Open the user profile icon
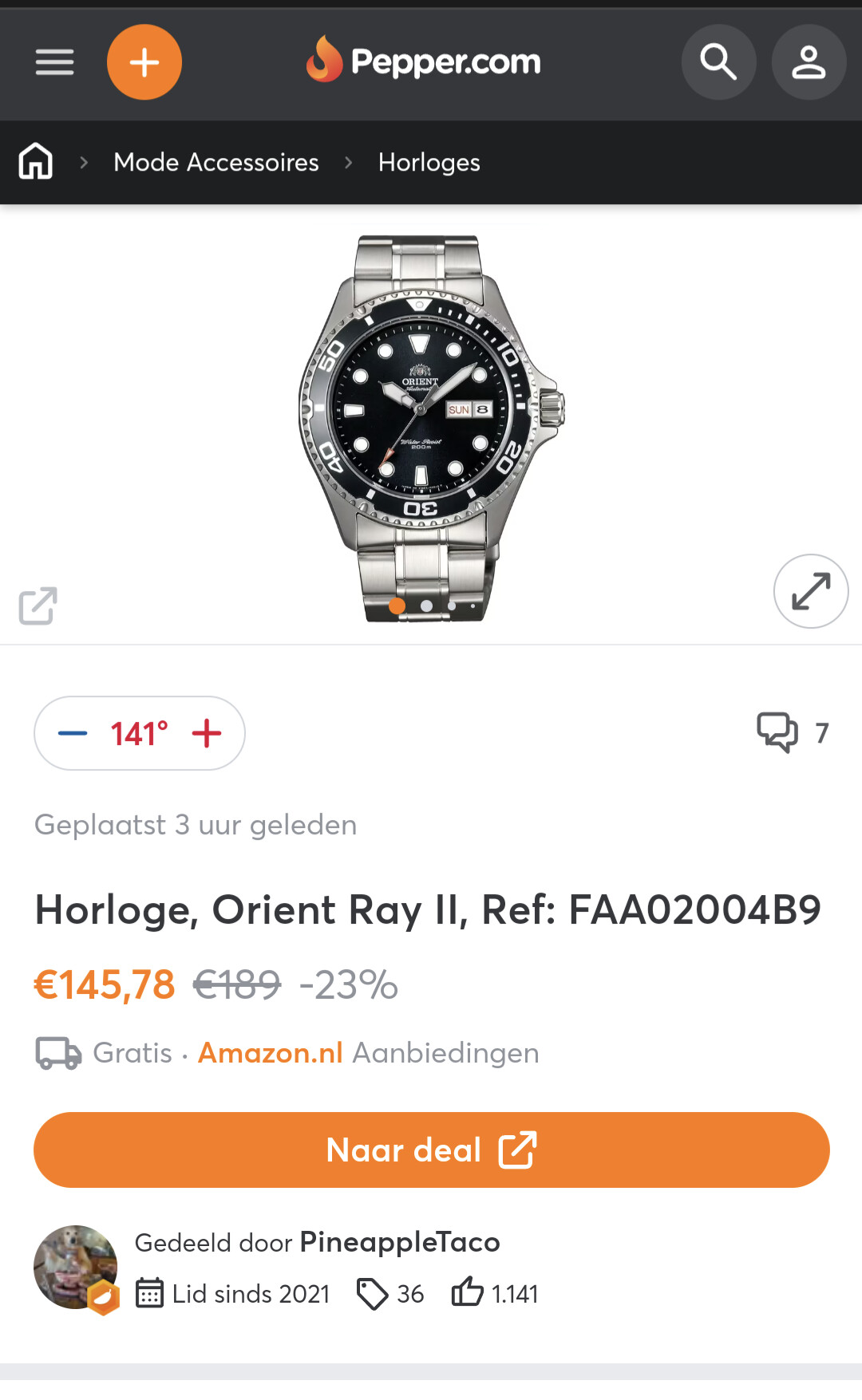The height and width of the screenshot is (1400, 862). click(809, 62)
